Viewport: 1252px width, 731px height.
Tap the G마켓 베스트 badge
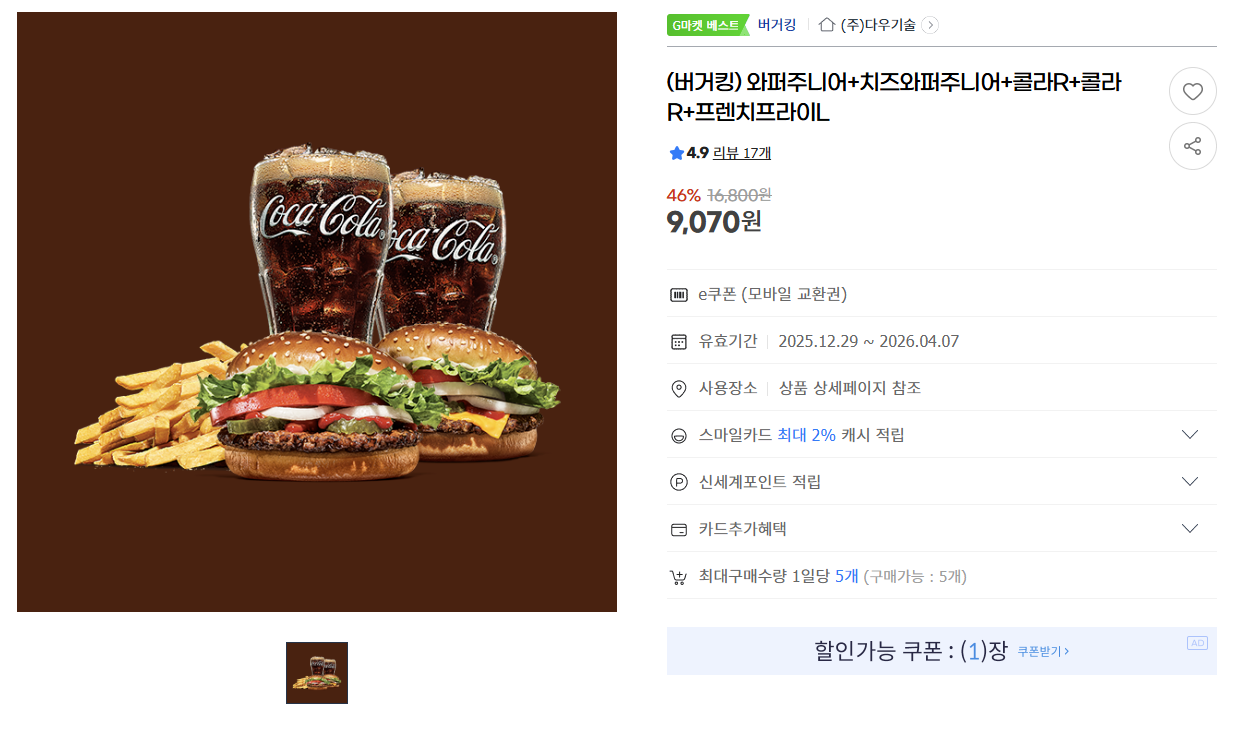pos(707,25)
